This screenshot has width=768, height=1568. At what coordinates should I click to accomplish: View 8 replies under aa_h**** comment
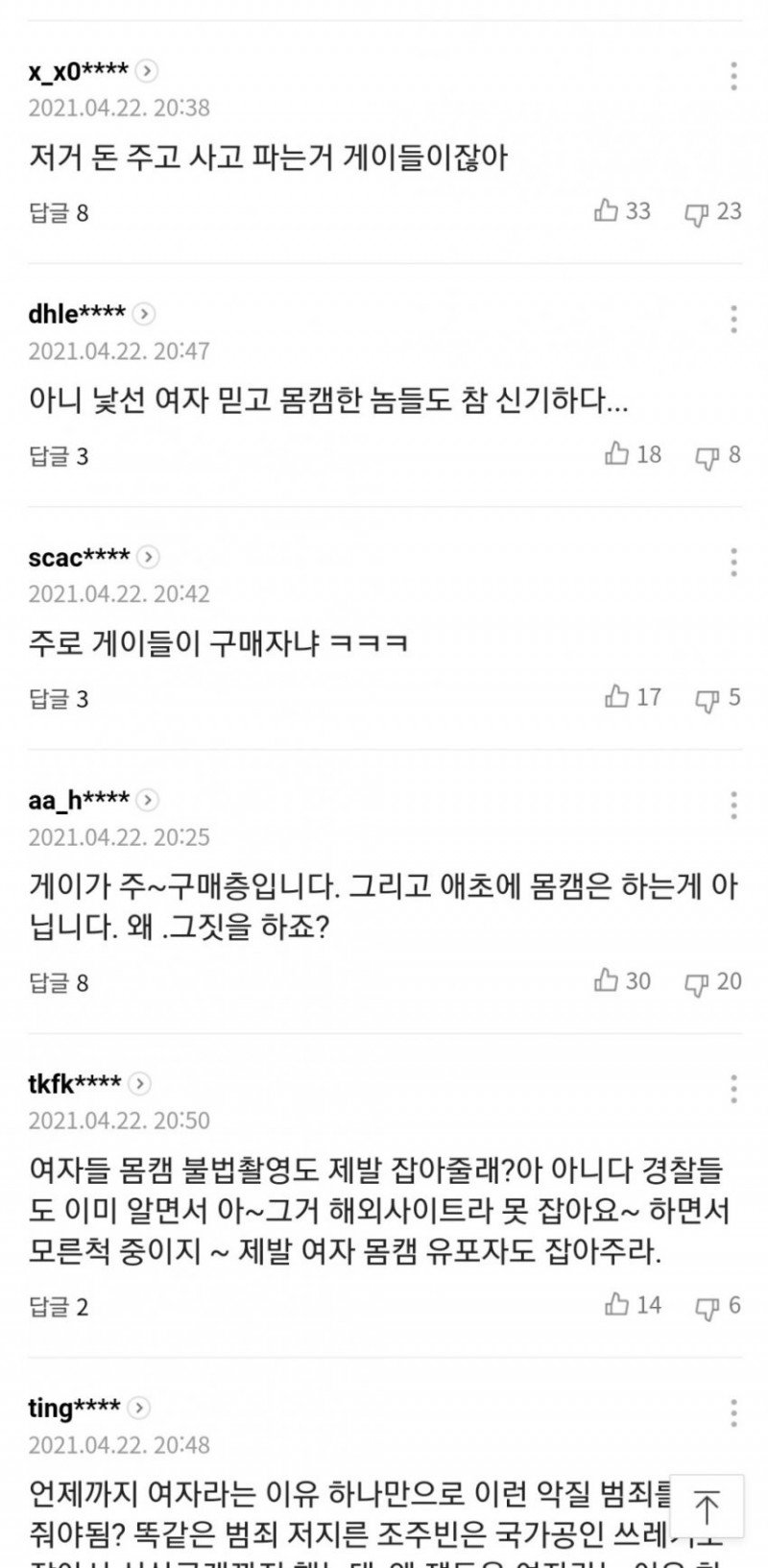pos(58,982)
